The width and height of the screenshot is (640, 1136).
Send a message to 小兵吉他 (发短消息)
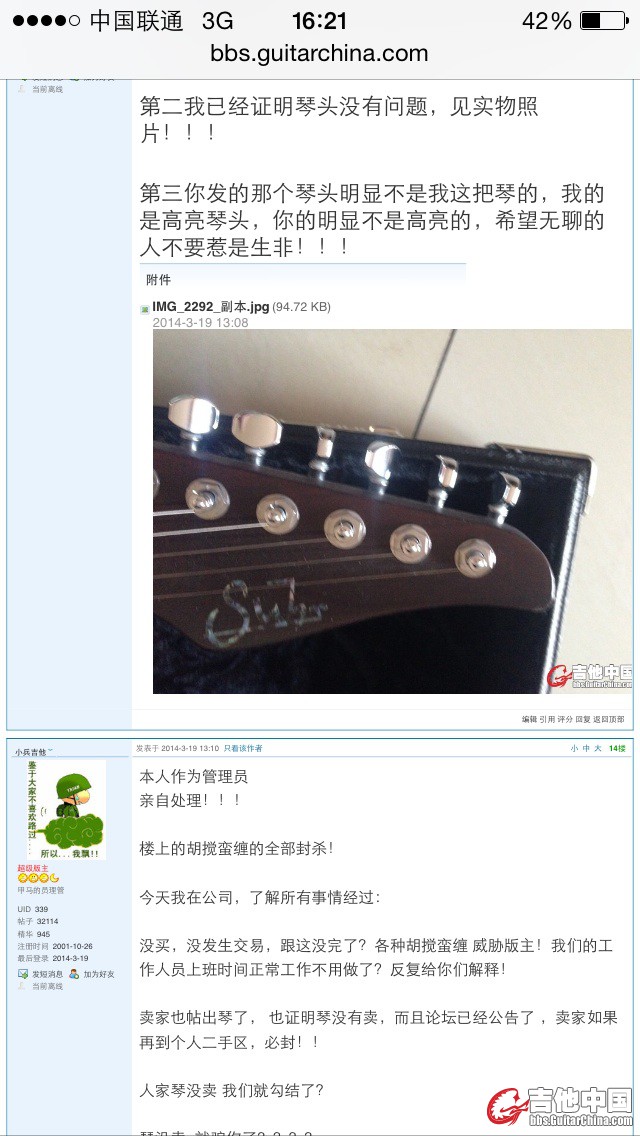click(x=47, y=973)
